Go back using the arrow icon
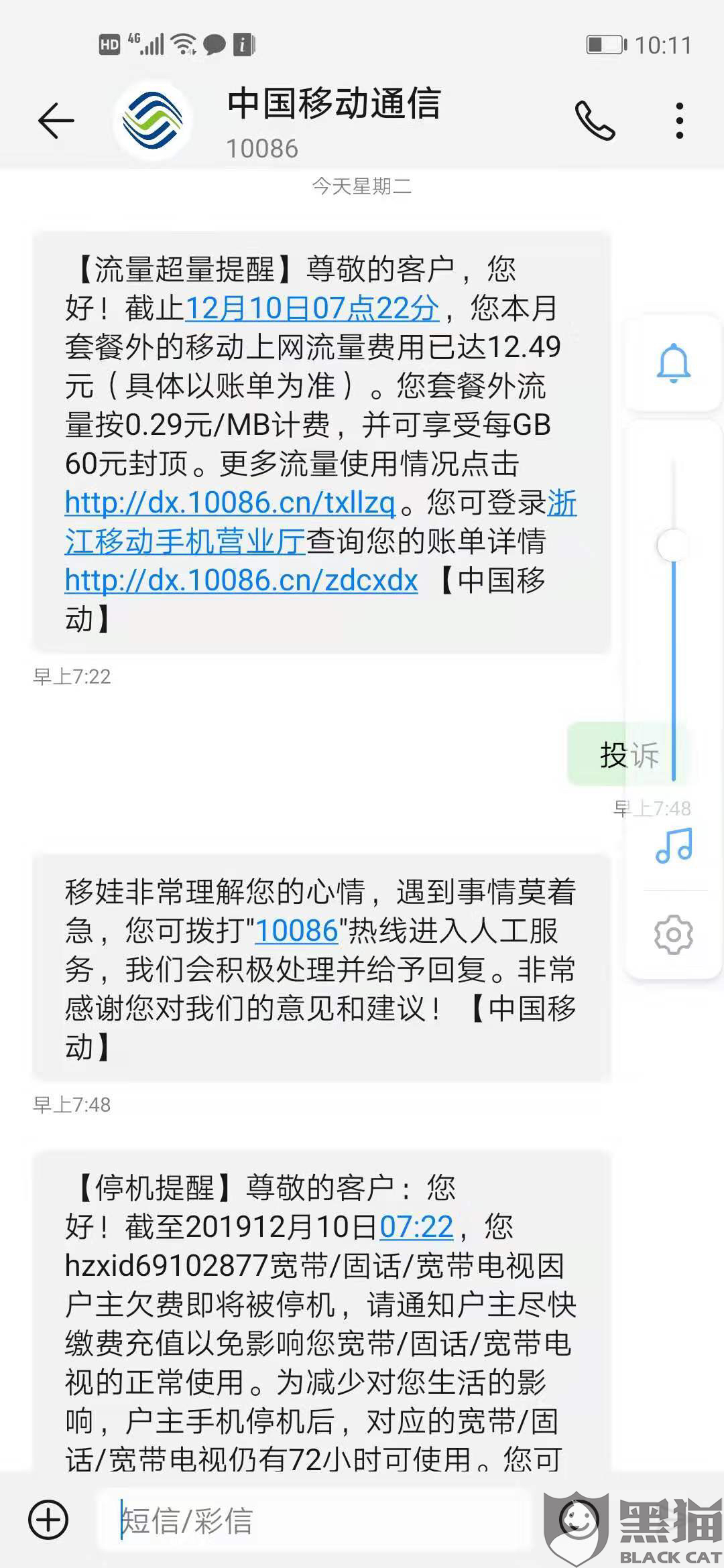This screenshot has height=1568, width=724. pyautogui.click(x=56, y=121)
